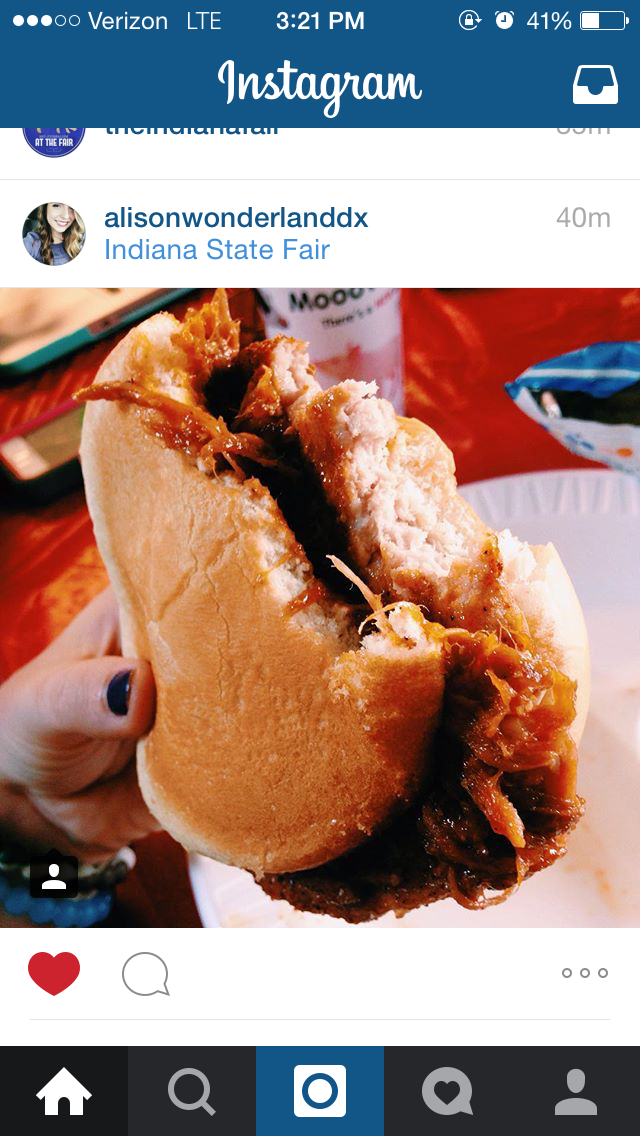
Task: Open the Indiana State Fair location link
Action: pyautogui.click(x=217, y=250)
